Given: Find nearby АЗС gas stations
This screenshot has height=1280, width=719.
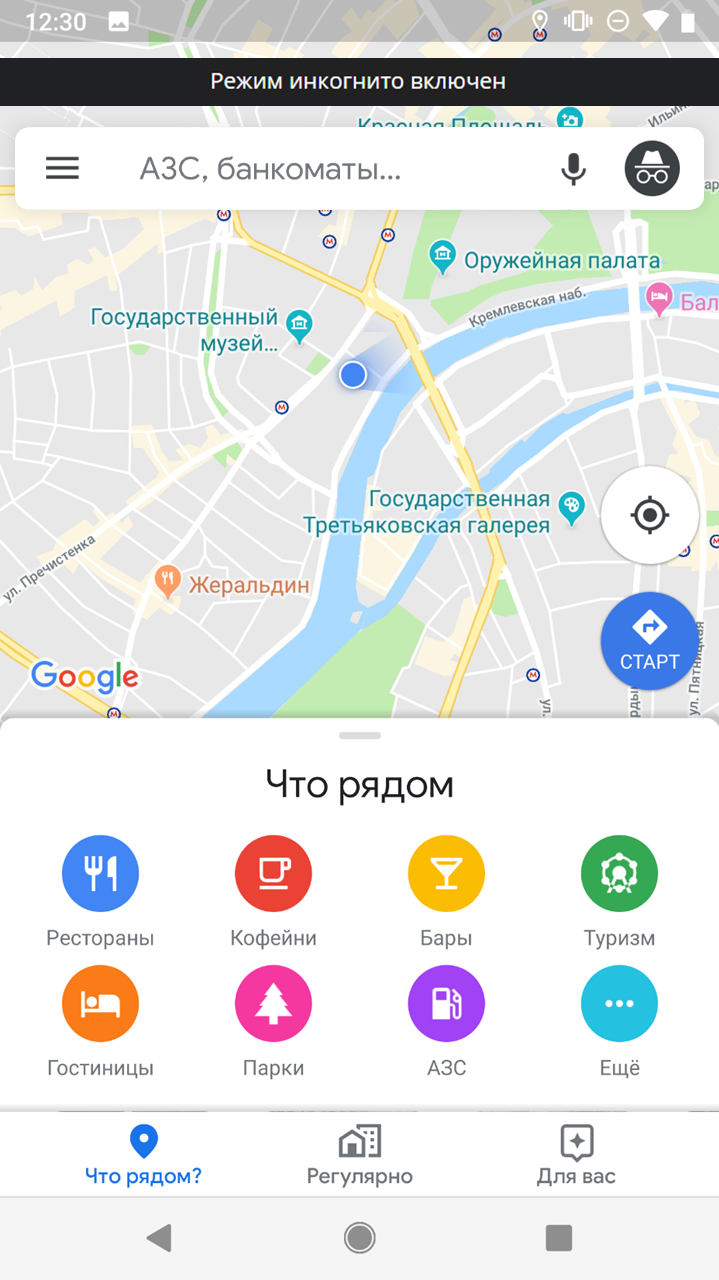Looking at the screenshot, I should [446, 1004].
